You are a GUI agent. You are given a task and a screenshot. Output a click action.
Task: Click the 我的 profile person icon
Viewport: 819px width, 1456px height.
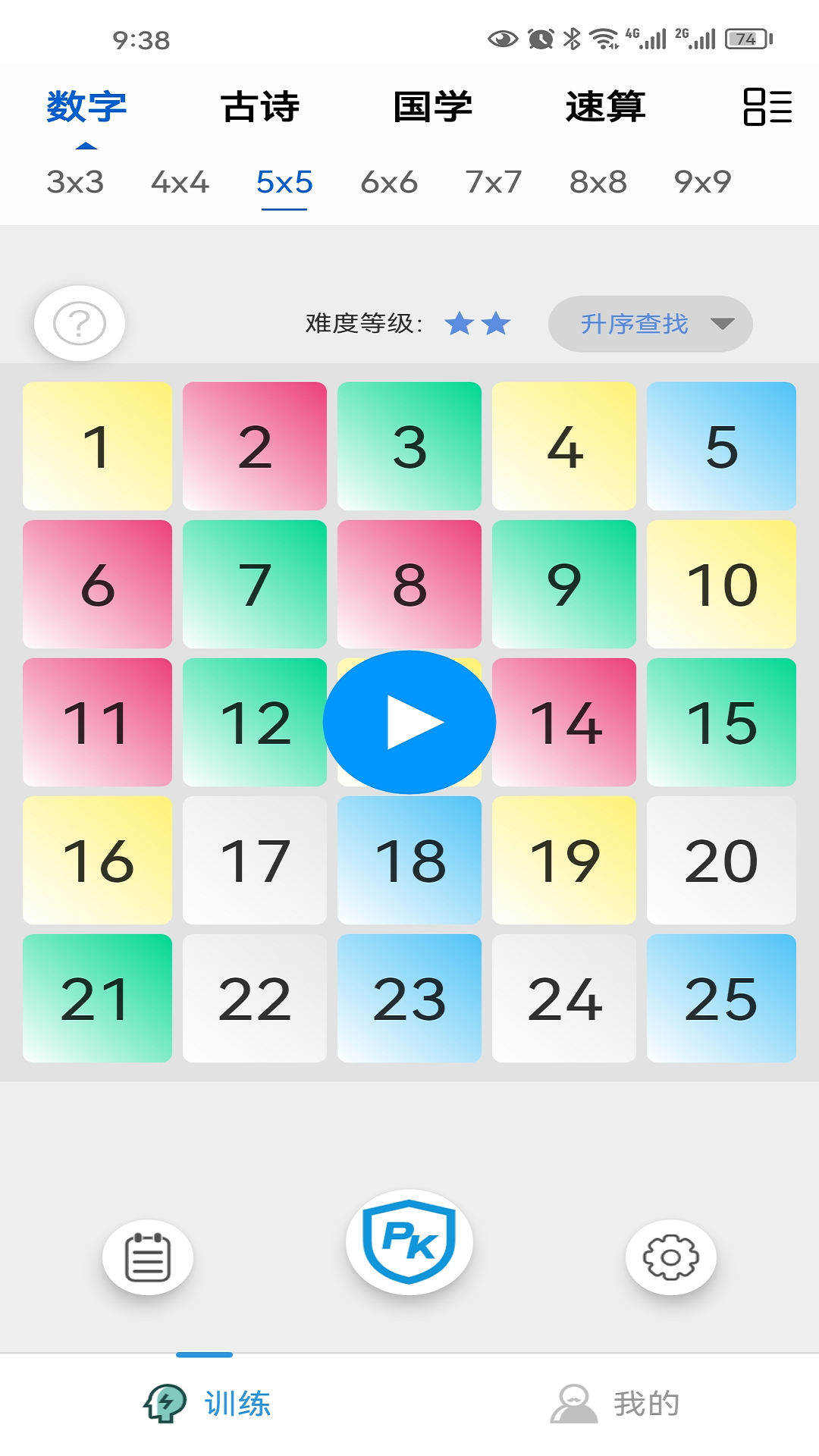(x=574, y=1402)
